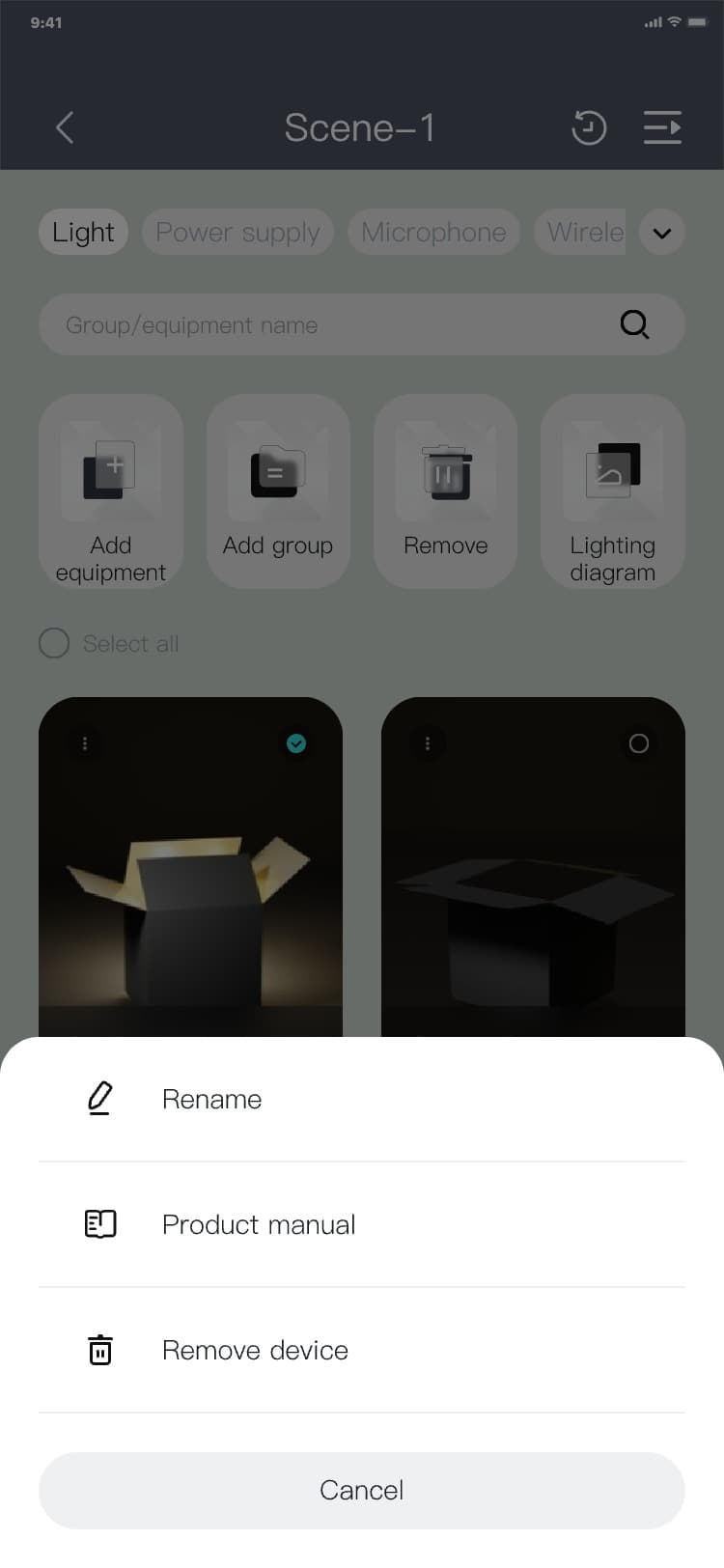Screen dimensions: 724x1568
Task: Open the history clock icon
Action: click(589, 127)
